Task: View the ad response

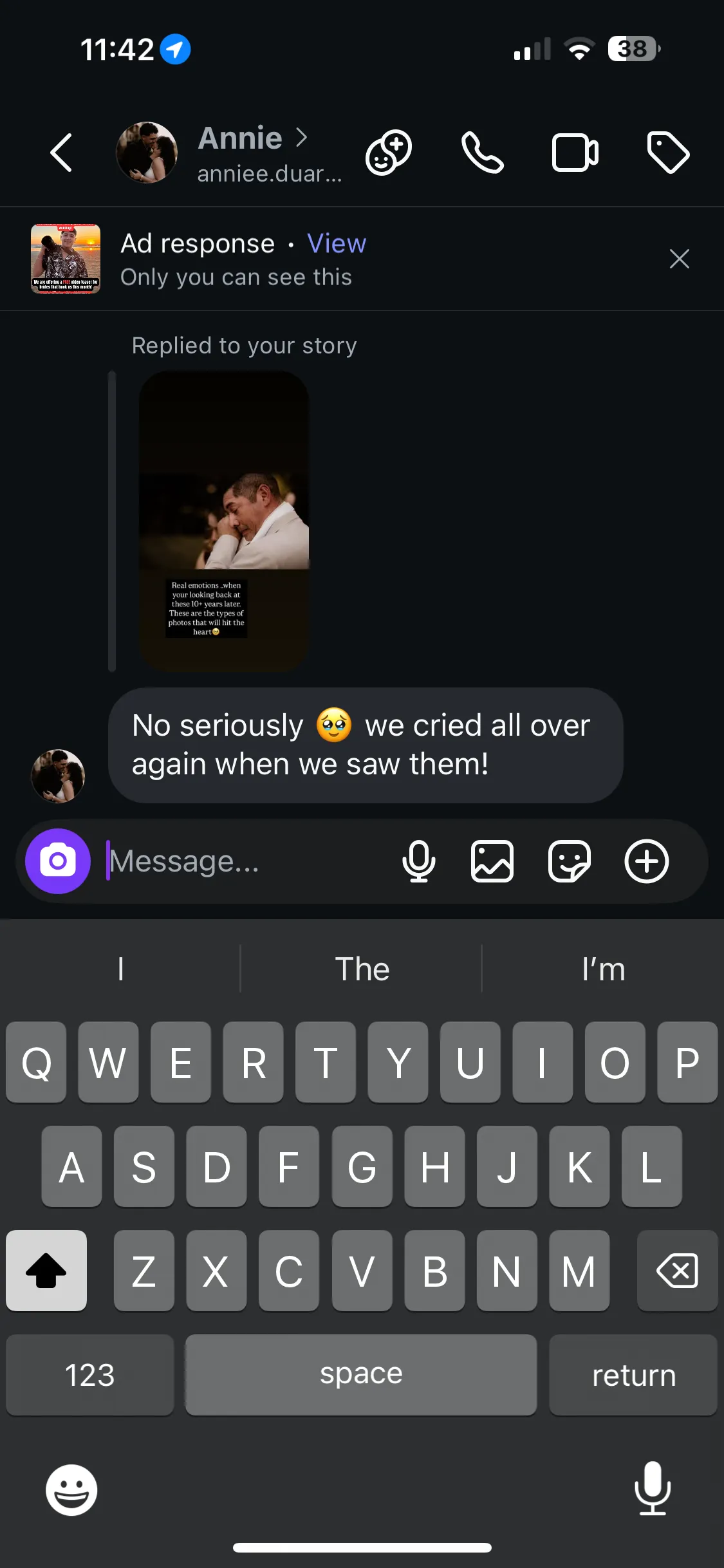Action: click(x=337, y=244)
